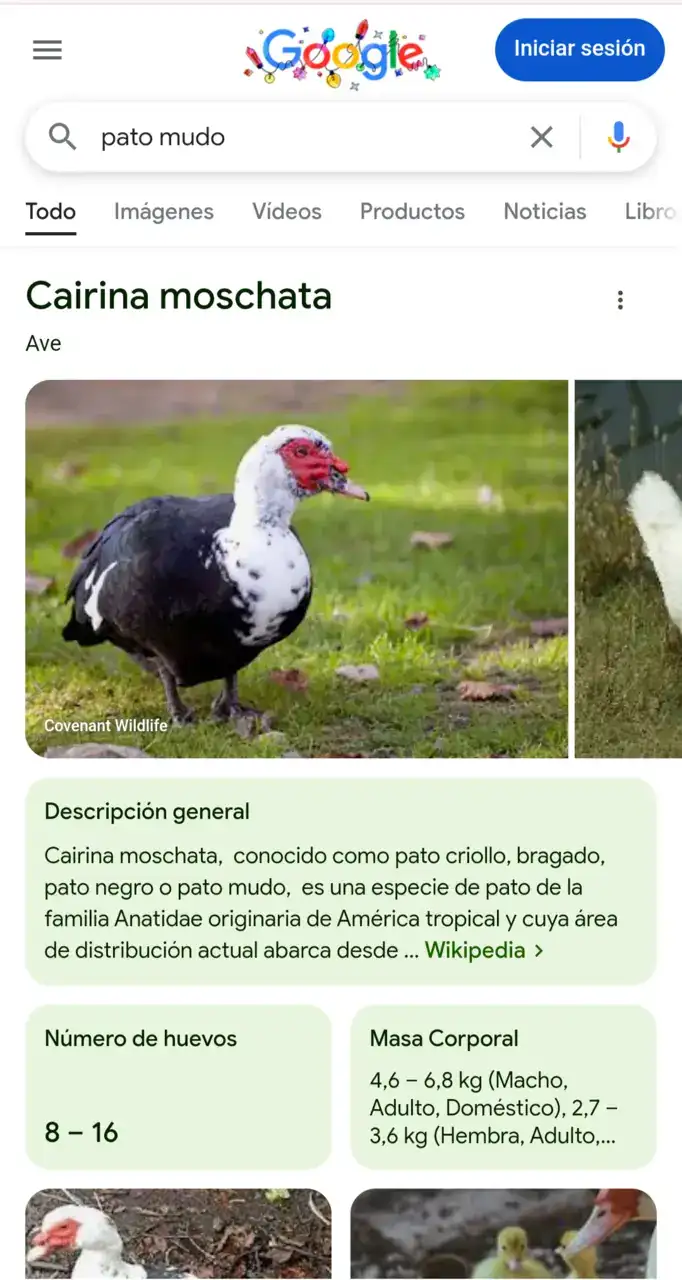
Task: Open the Cairina moschata overflow menu
Action: pyautogui.click(x=620, y=300)
